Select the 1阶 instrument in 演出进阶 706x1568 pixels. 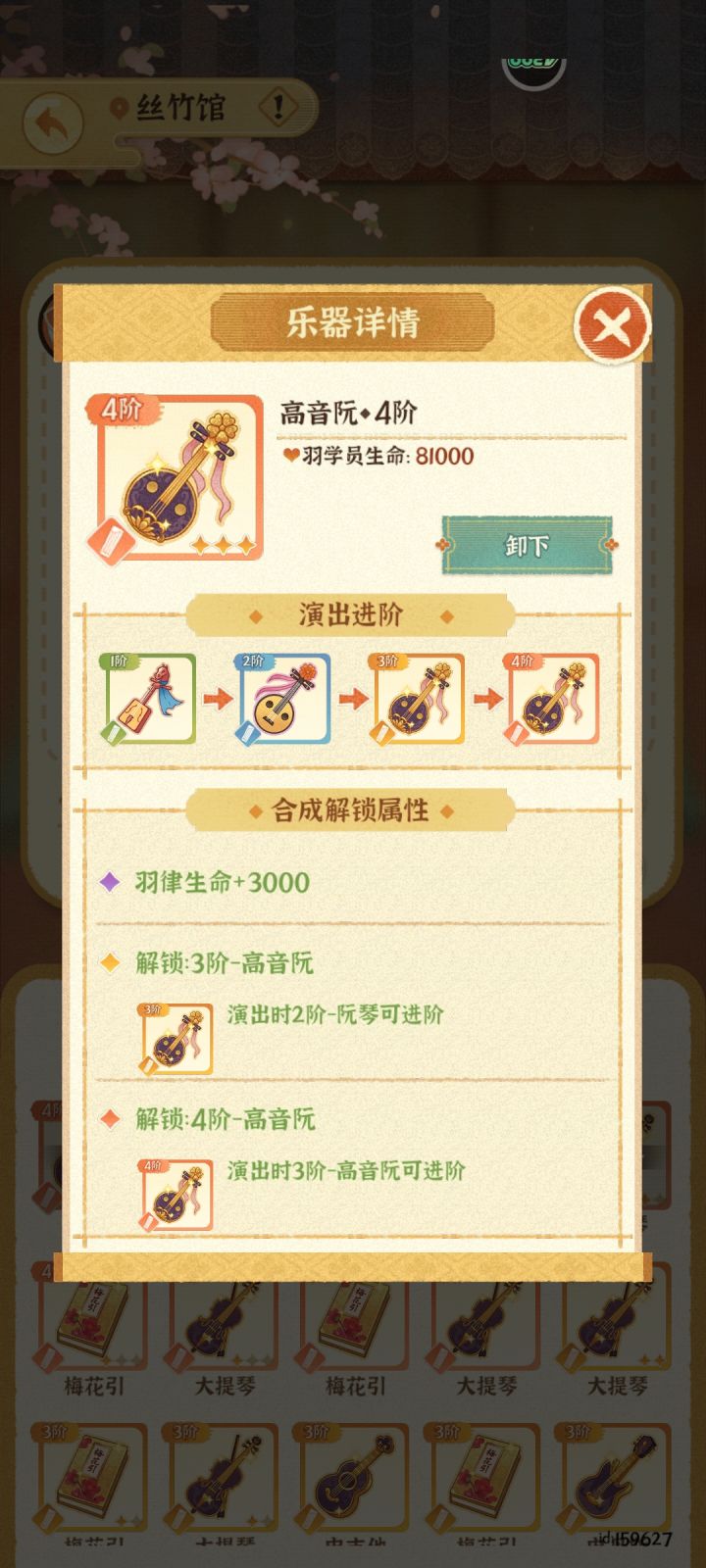(x=148, y=700)
